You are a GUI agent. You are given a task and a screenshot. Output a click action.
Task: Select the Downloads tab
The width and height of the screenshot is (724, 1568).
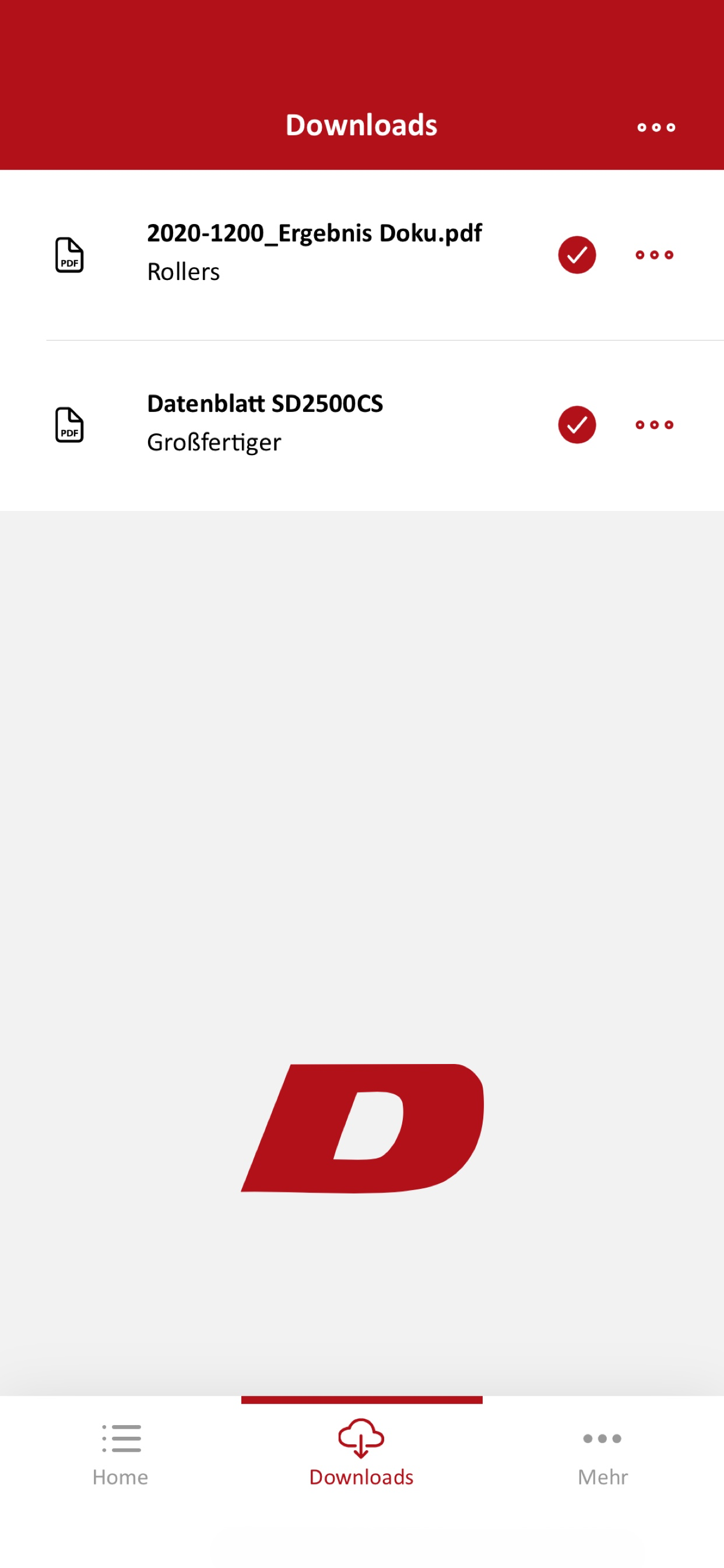[361, 1456]
